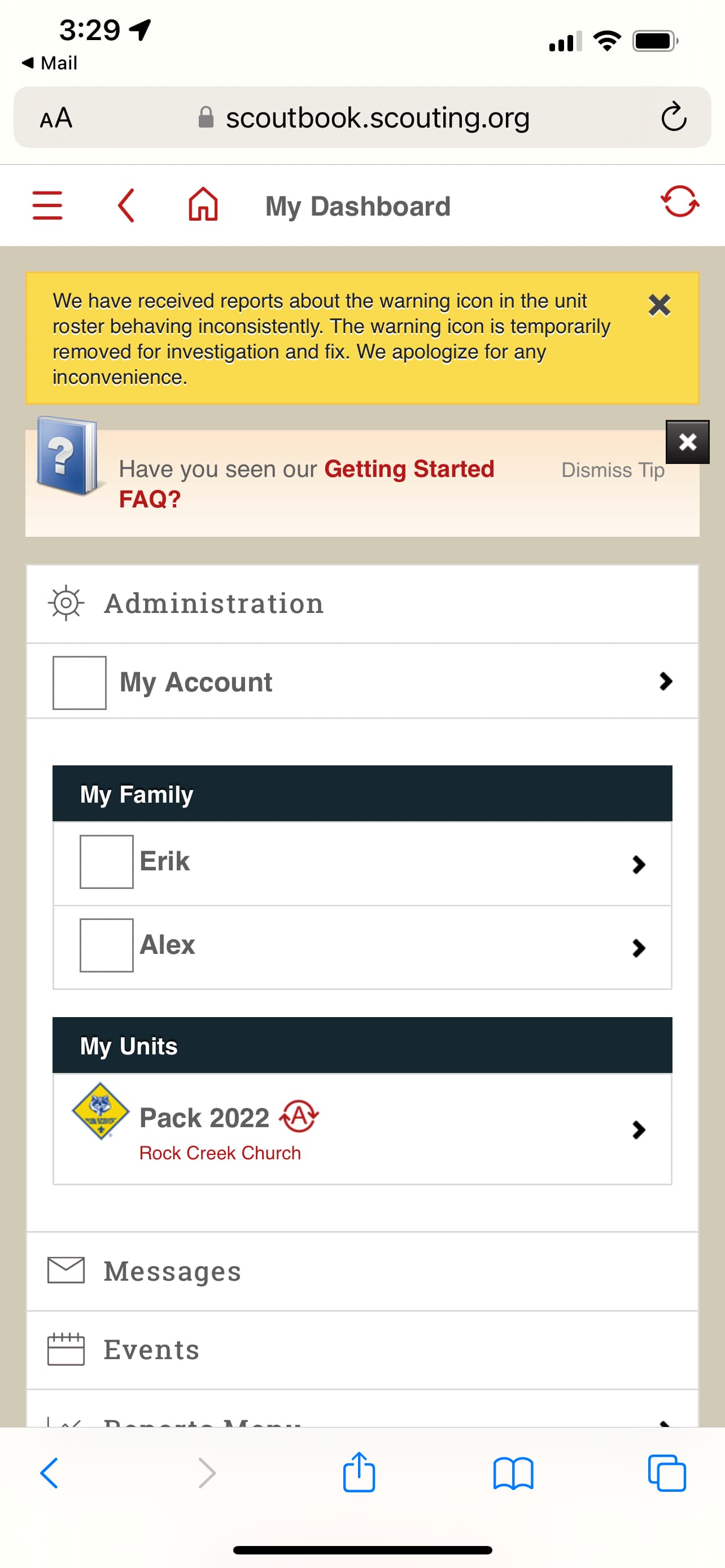Image resolution: width=725 pixels, height=1568 pixels.
Task: Open Alex's family profile
Action: (x=362, y=946)
